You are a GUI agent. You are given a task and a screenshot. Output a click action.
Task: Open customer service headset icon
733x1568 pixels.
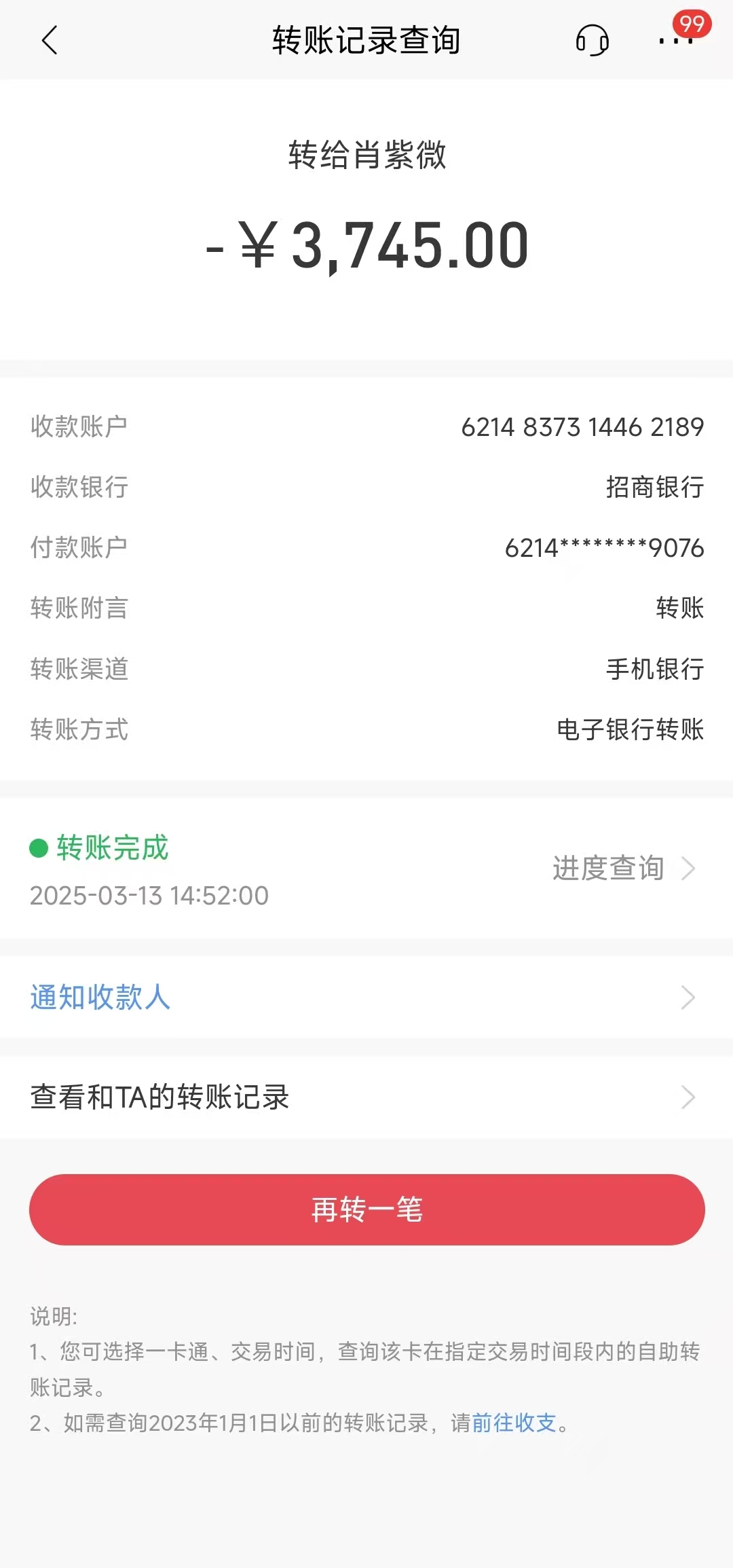coord(592,40)
